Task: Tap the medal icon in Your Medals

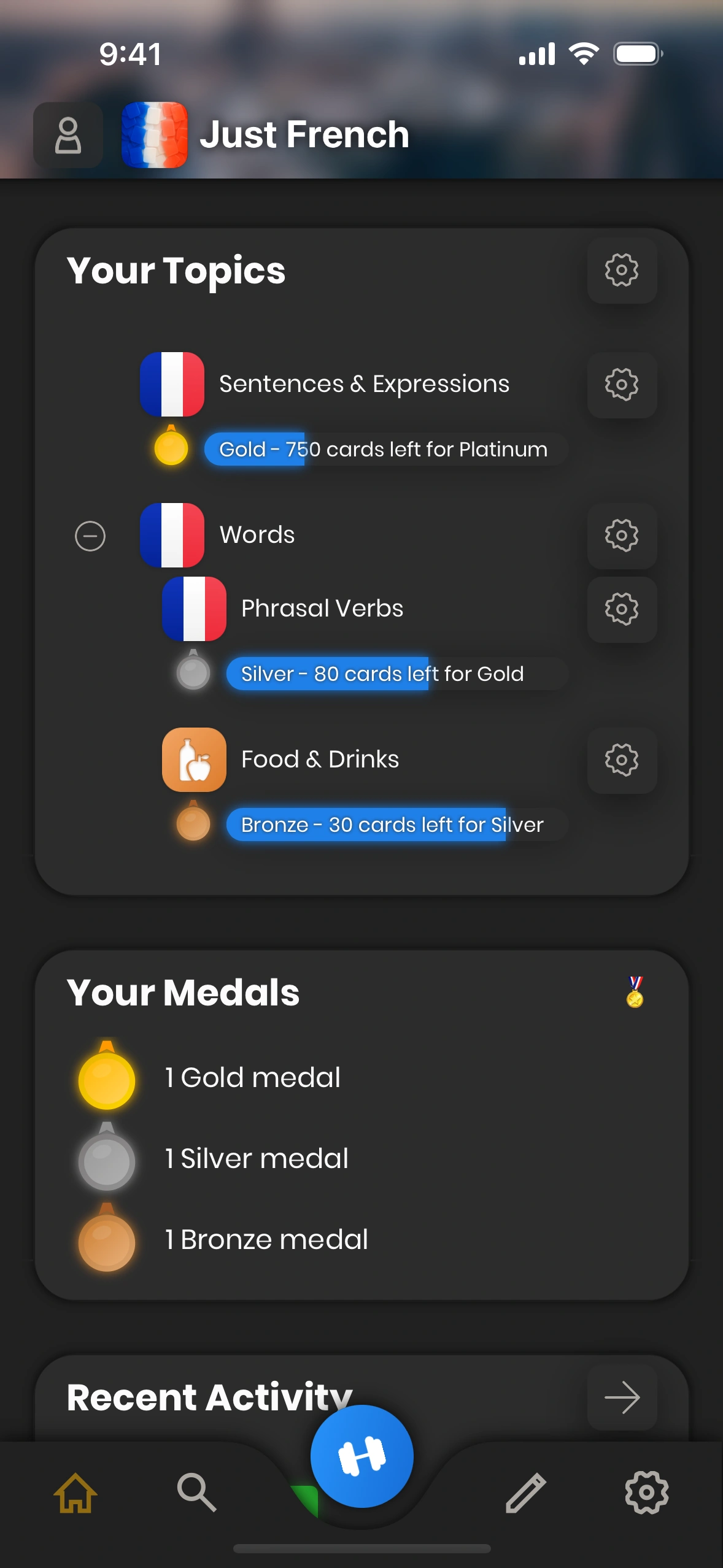Action: point(635,992)
